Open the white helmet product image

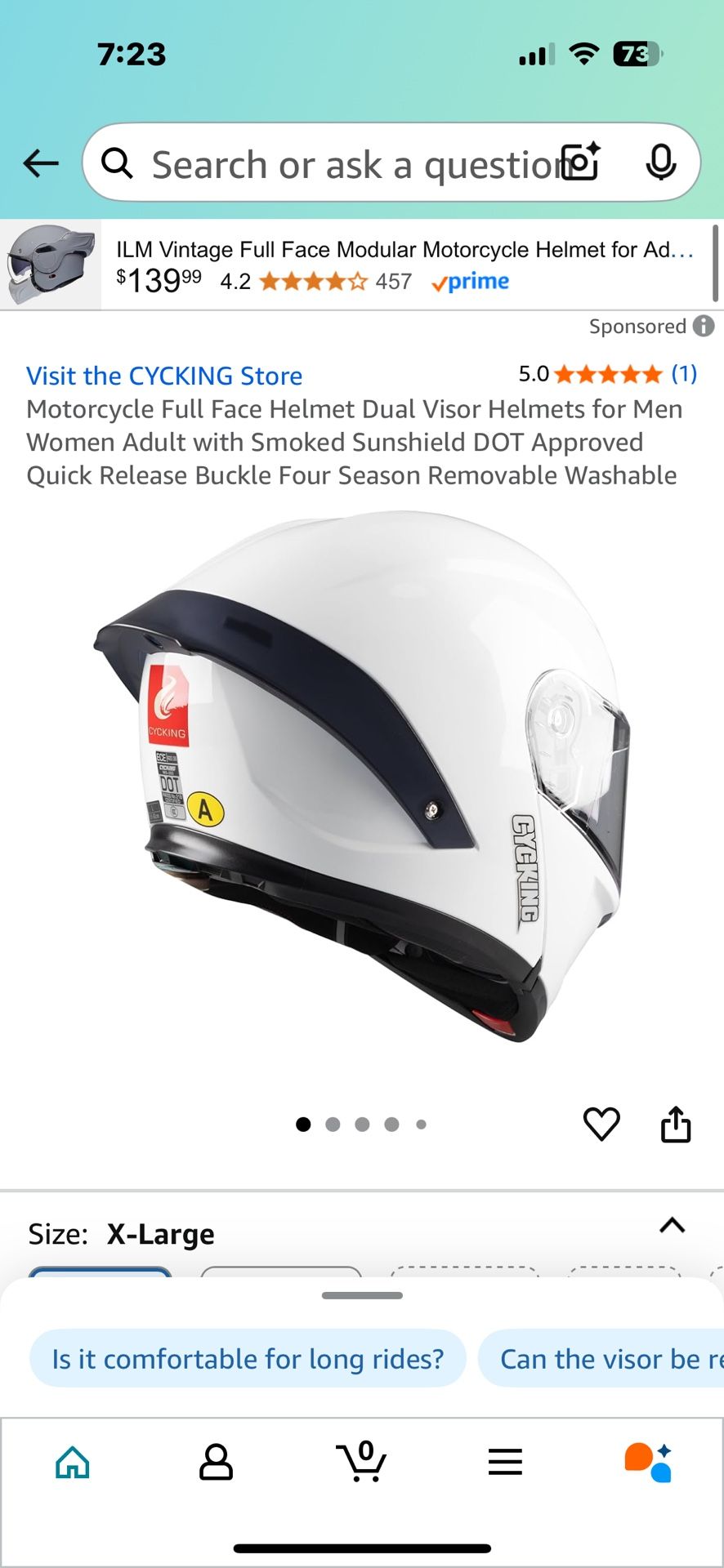[x=362, y=776]
